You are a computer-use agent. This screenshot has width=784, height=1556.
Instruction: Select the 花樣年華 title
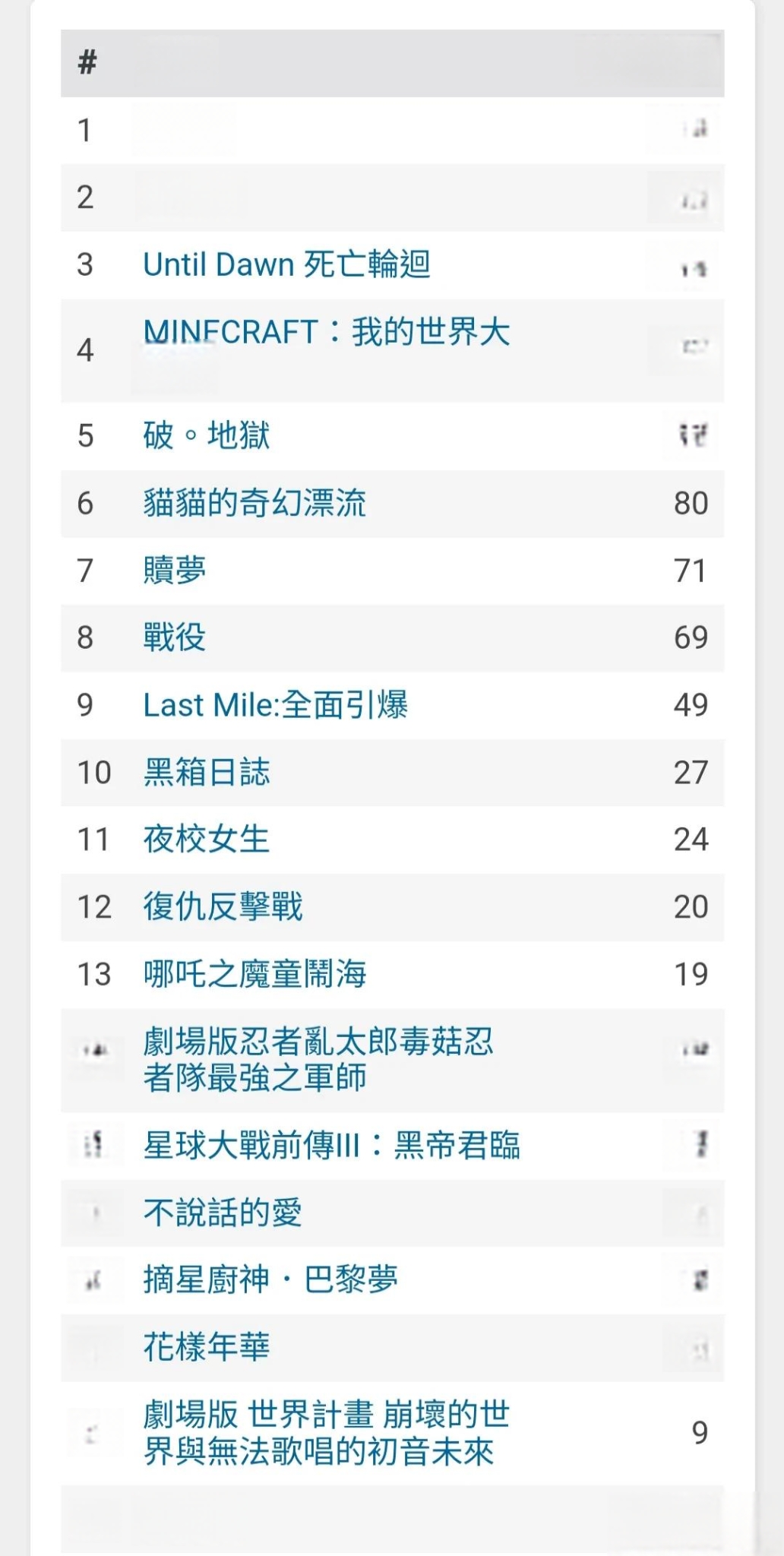207,1348
